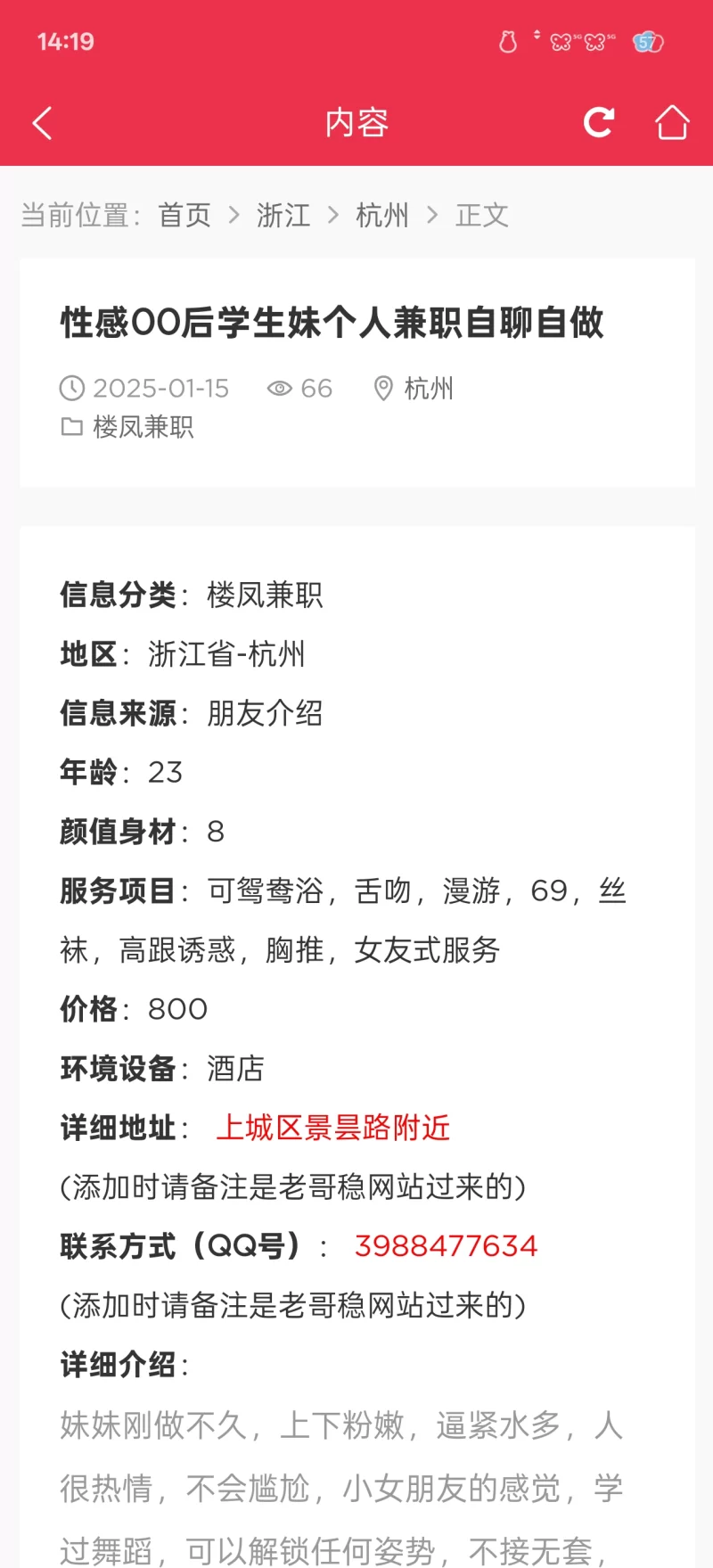The height and width of the screenshot is (1568, 713).
Task: Open the 浙江 breadcrumb link
Action: [283, 215]
